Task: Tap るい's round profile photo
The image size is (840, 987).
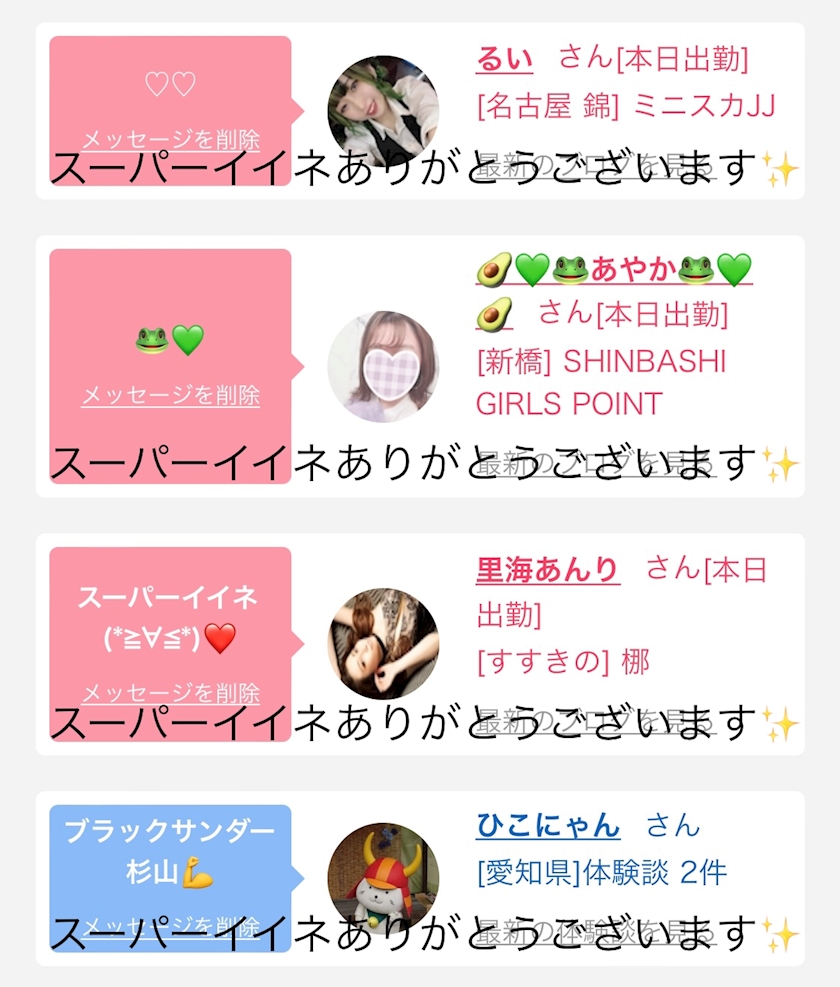Action: coord(383,110)
